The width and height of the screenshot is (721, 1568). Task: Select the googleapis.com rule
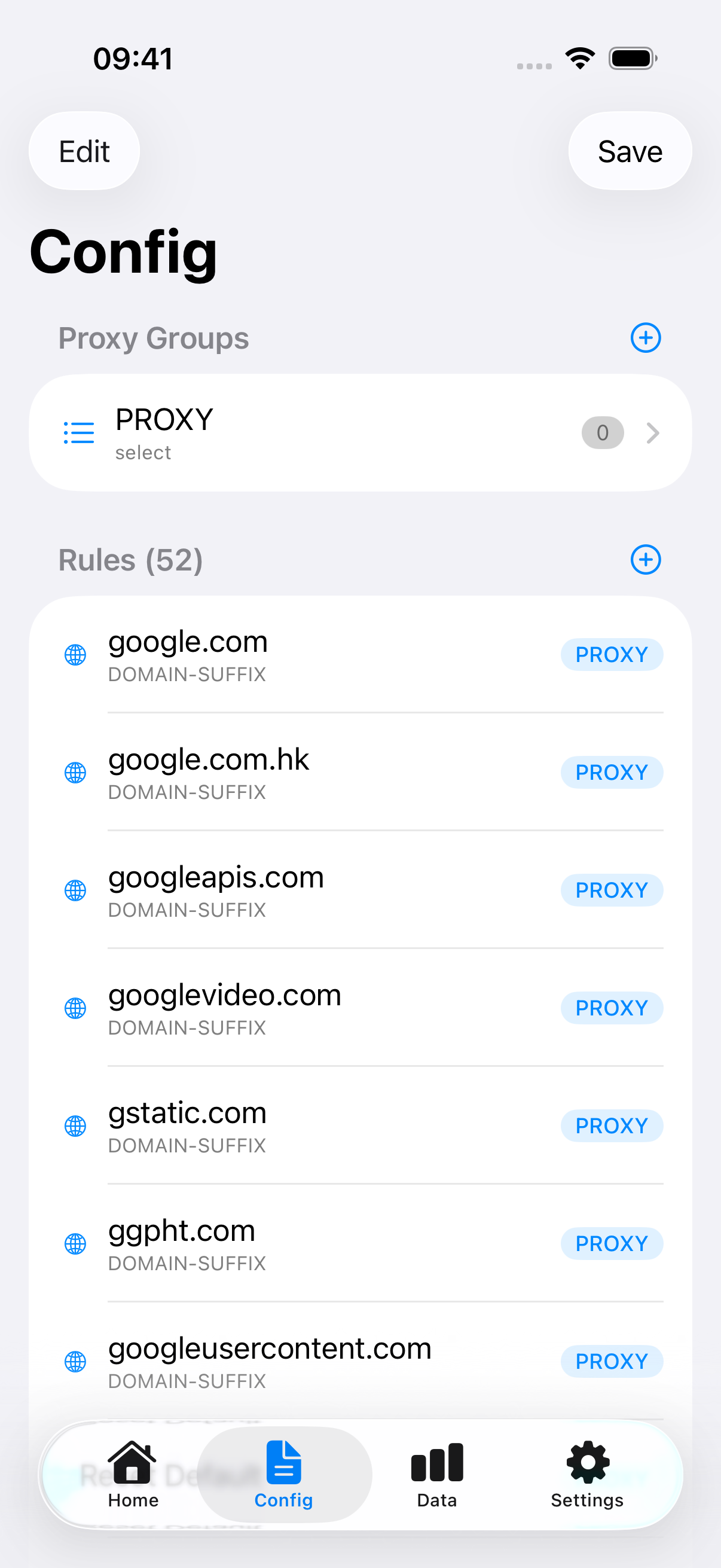360,890
